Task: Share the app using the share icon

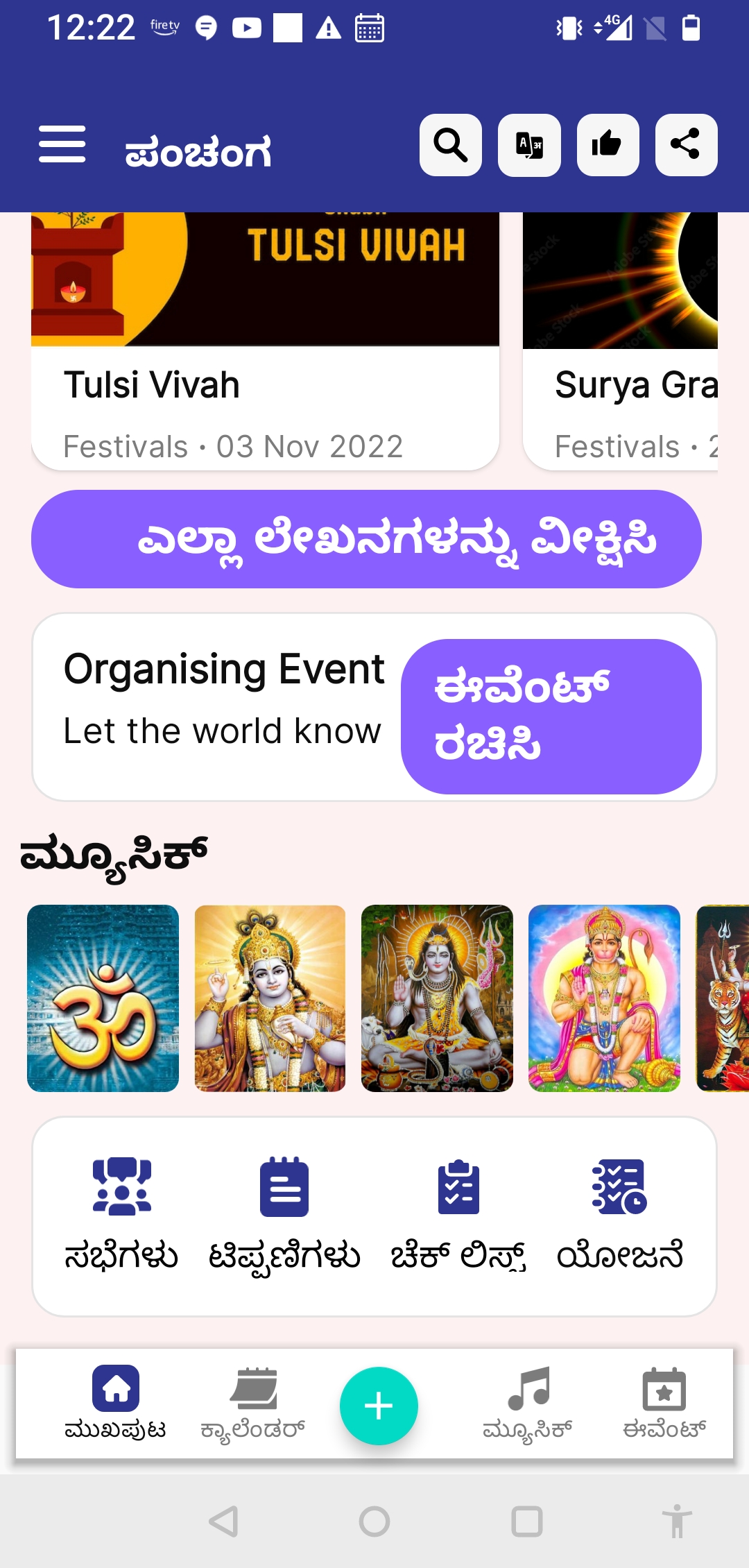Action: [686, 145]
